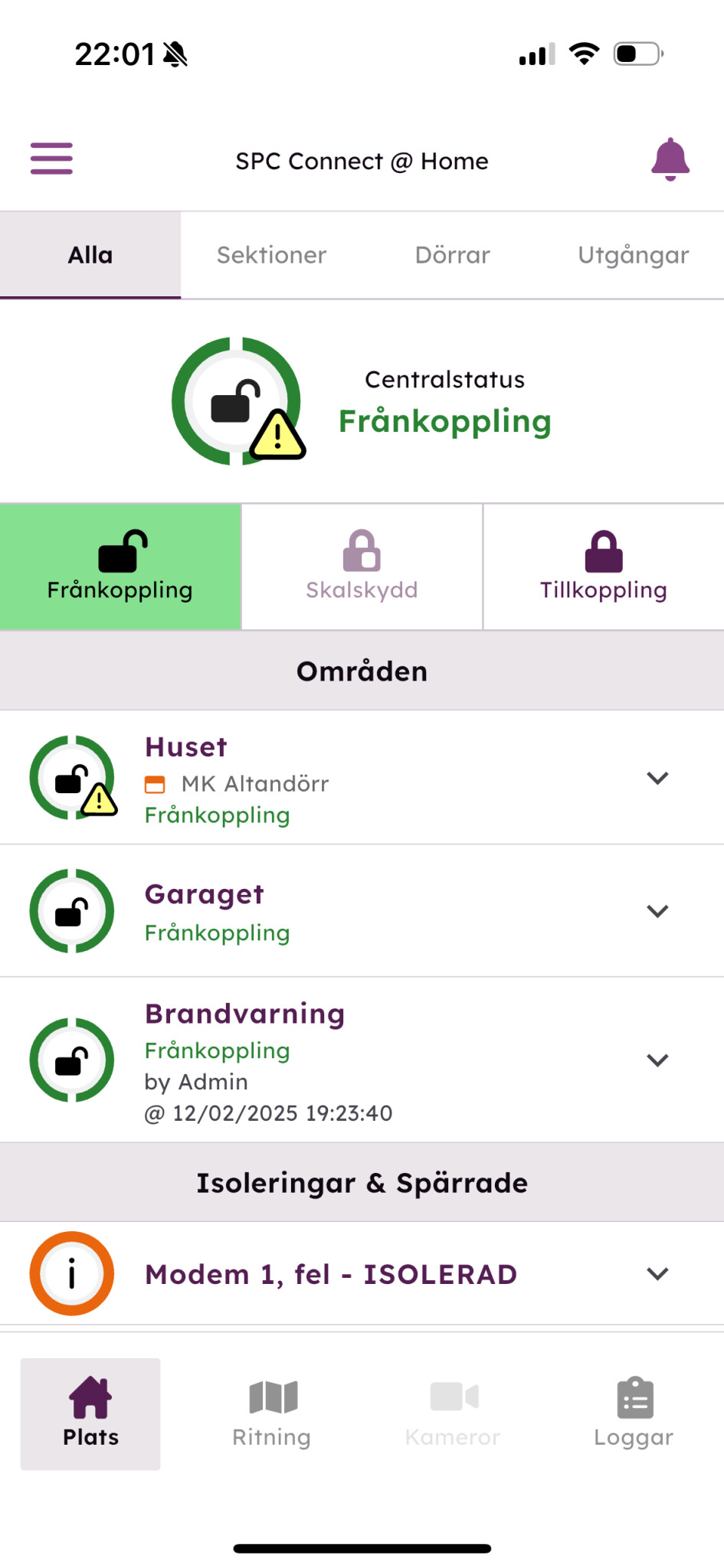Viewport: 724px width, 1568px height.
Task: Switch to the Dörrar tab
Action: click(452, 255)
